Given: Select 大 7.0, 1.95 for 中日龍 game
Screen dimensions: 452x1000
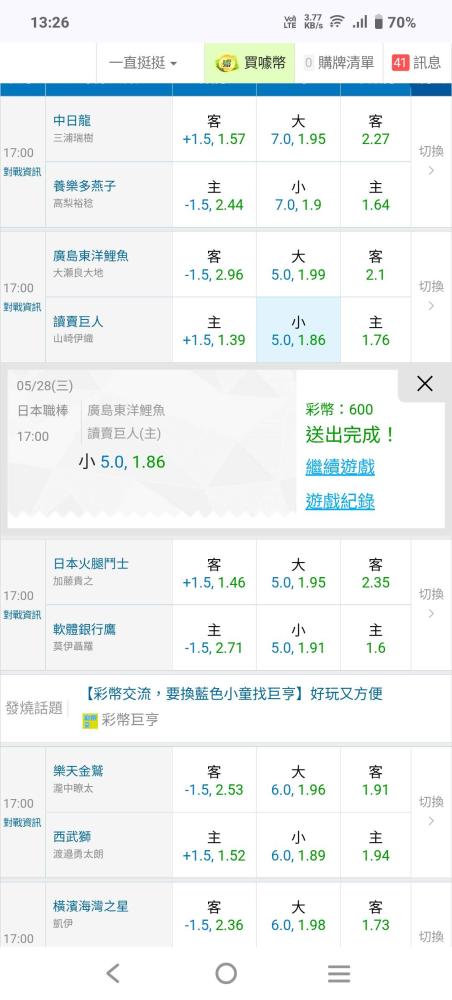Looking at the screenshot, I should 298,129.
